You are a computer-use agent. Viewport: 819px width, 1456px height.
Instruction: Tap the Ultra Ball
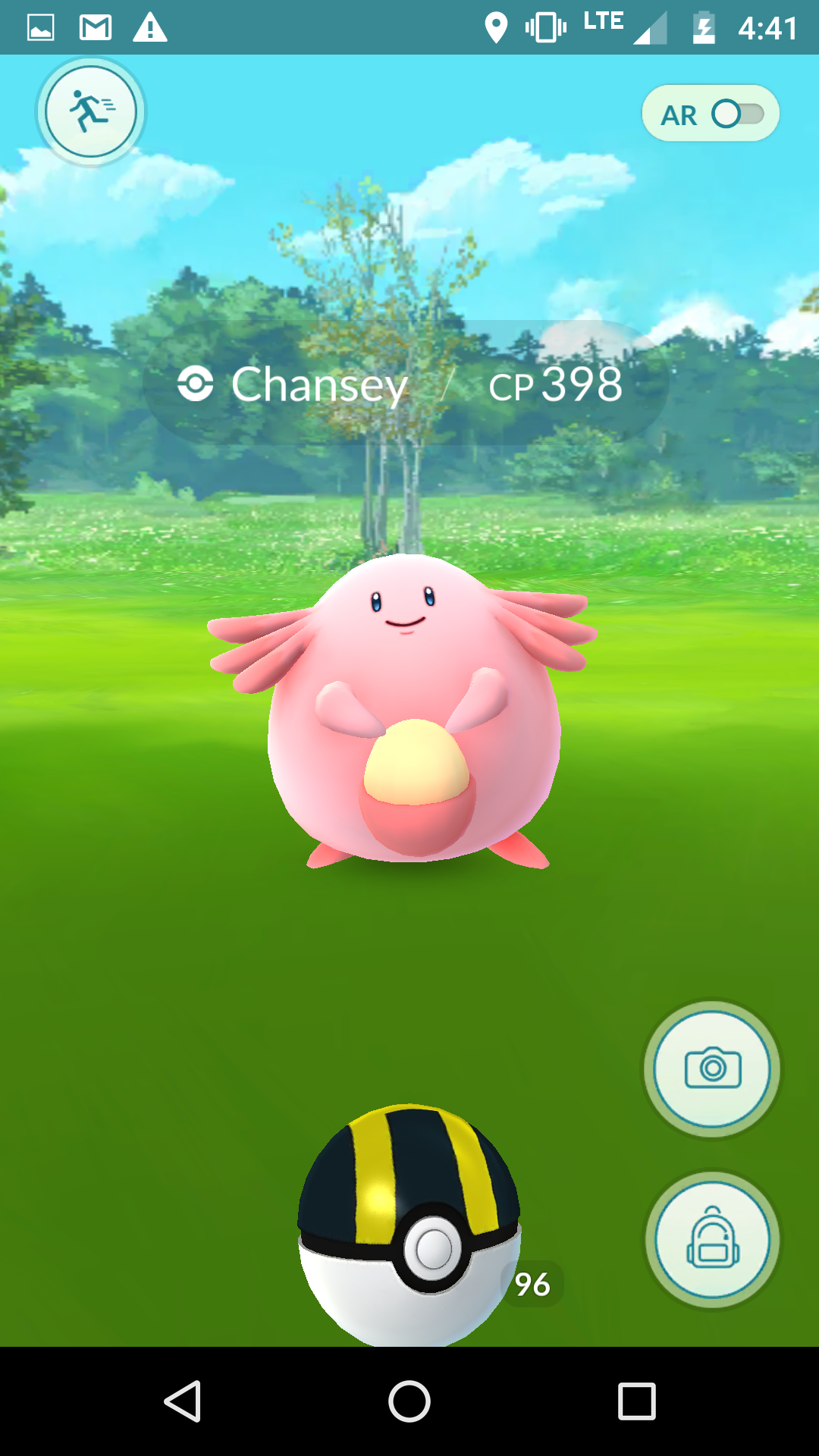[409, 1225]
